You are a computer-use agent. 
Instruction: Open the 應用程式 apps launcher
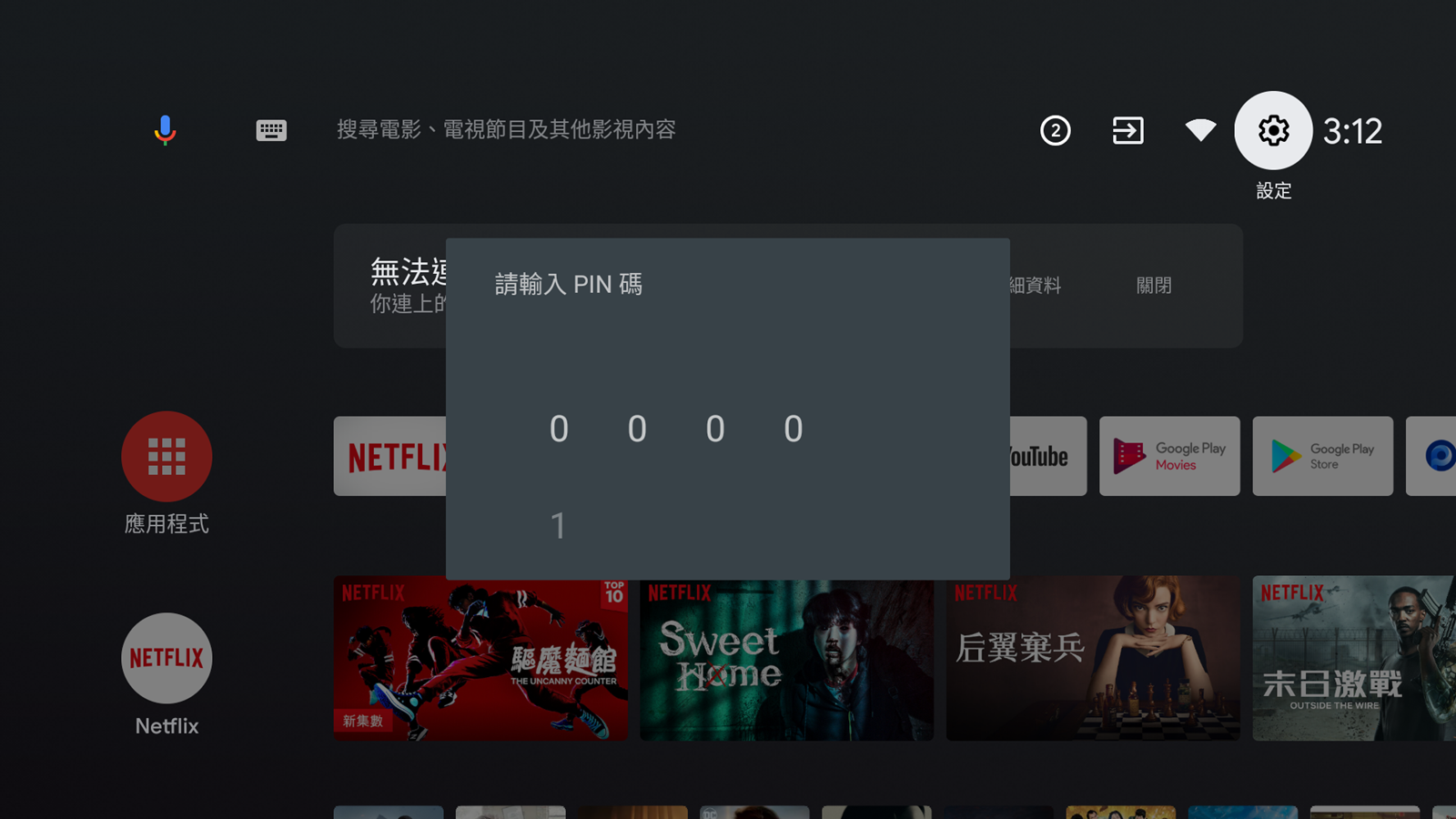[x=167, y=456]
